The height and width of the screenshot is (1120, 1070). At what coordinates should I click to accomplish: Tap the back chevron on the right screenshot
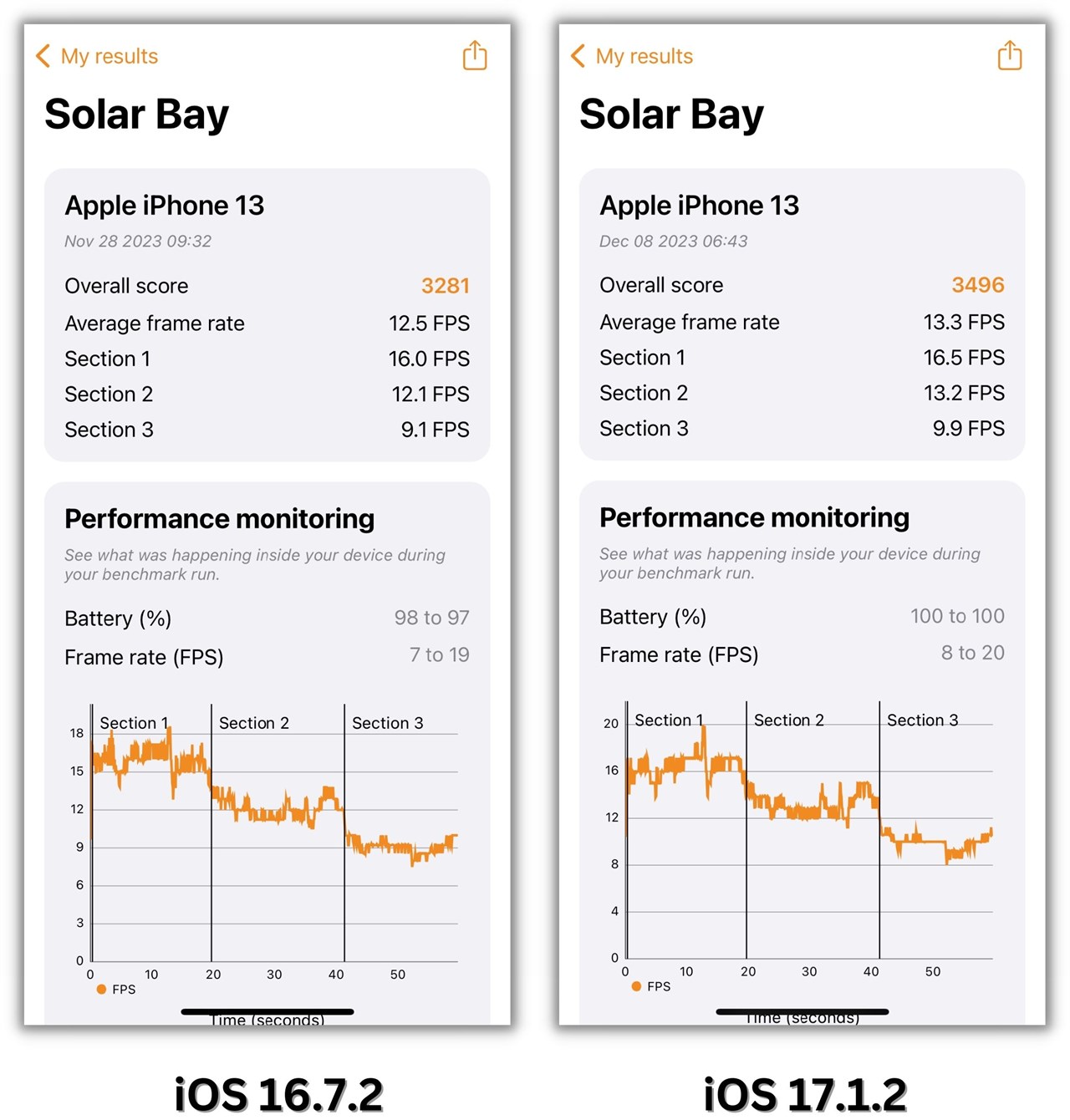tap(576, 56)
